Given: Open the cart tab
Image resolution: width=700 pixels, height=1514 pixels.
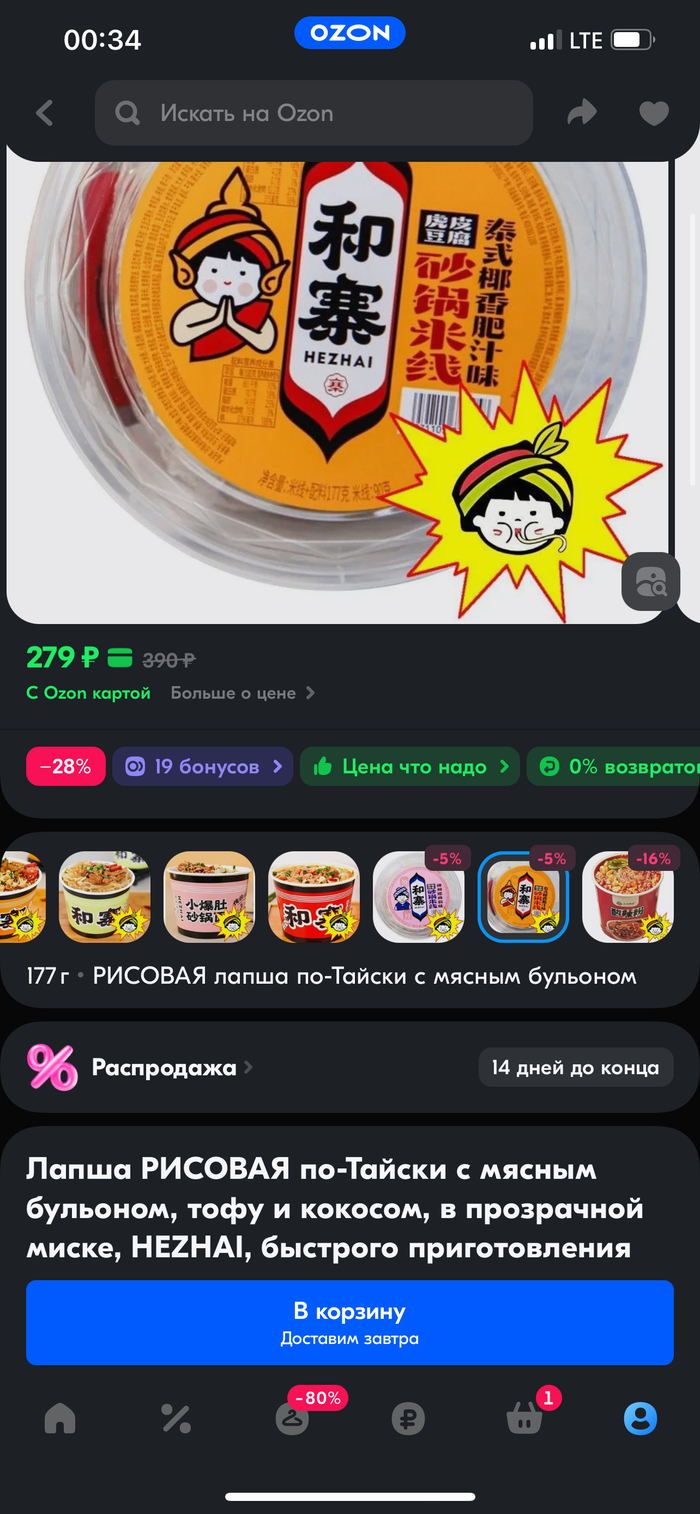Looking at the screenshot, I should [x=524, y=1418].
